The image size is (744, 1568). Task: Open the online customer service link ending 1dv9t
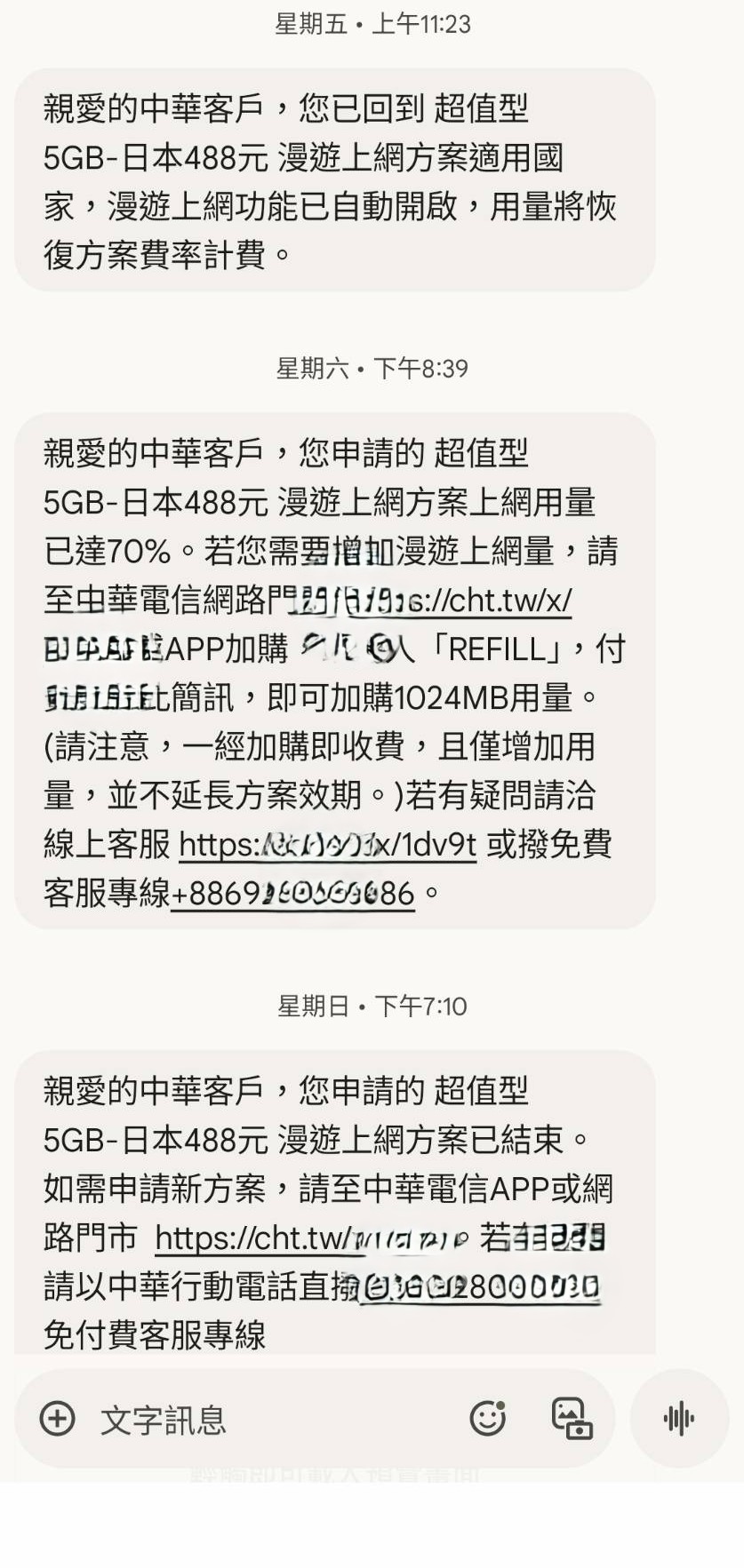pos(328,845)
